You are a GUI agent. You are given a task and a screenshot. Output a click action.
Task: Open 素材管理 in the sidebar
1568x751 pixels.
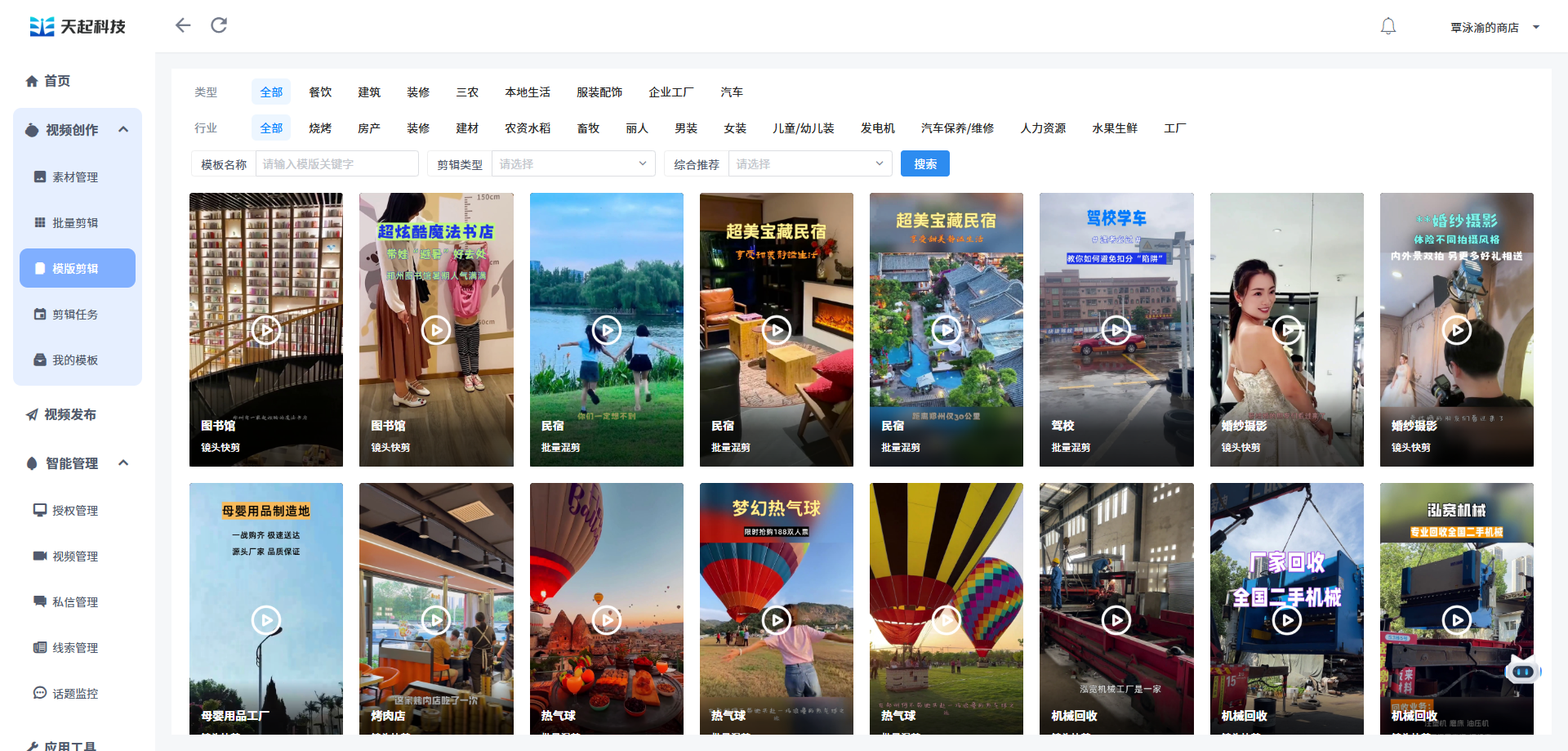(74, 177)
